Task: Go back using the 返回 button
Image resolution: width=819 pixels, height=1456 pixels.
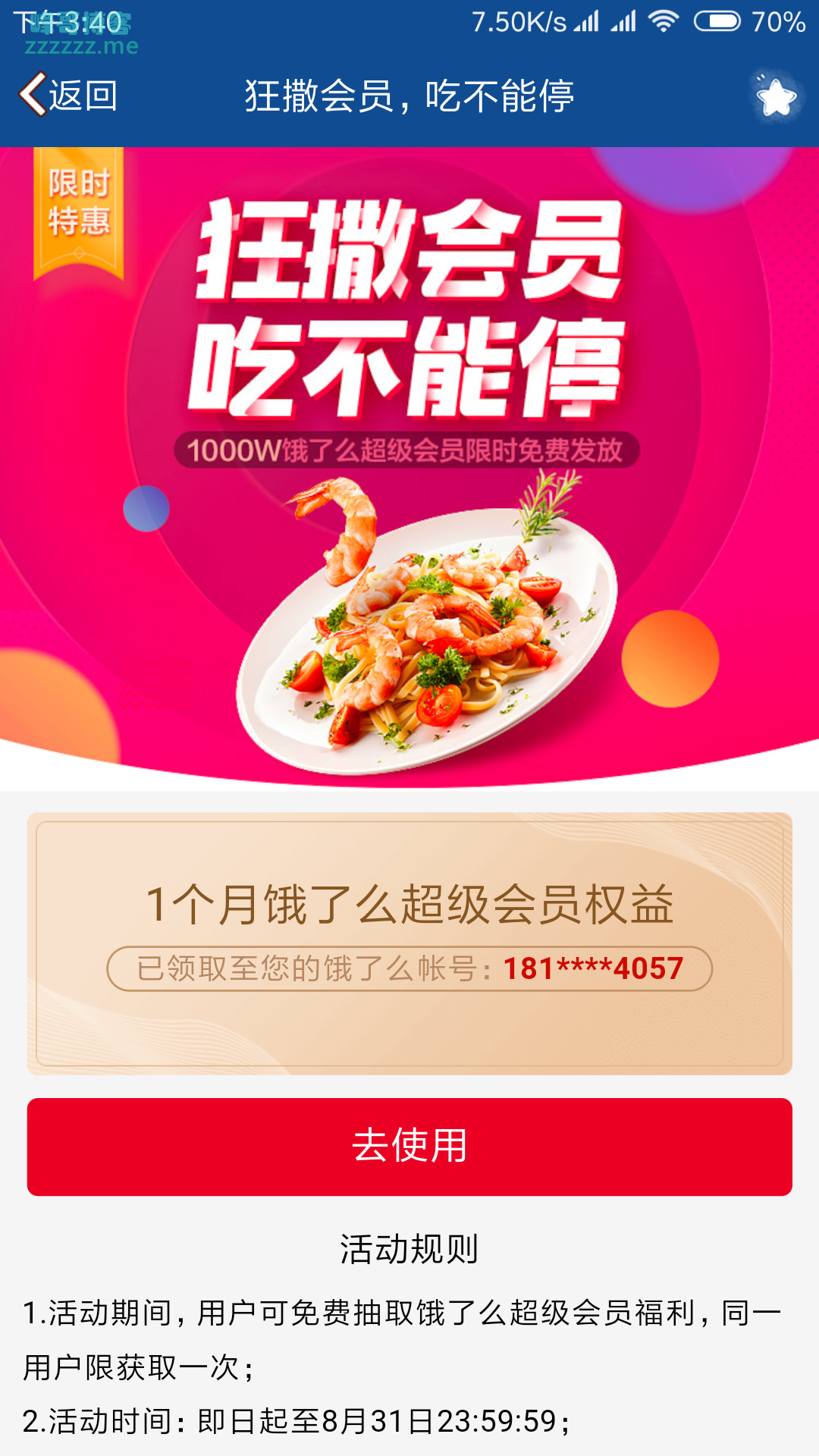Action: (x=68, y=96)
